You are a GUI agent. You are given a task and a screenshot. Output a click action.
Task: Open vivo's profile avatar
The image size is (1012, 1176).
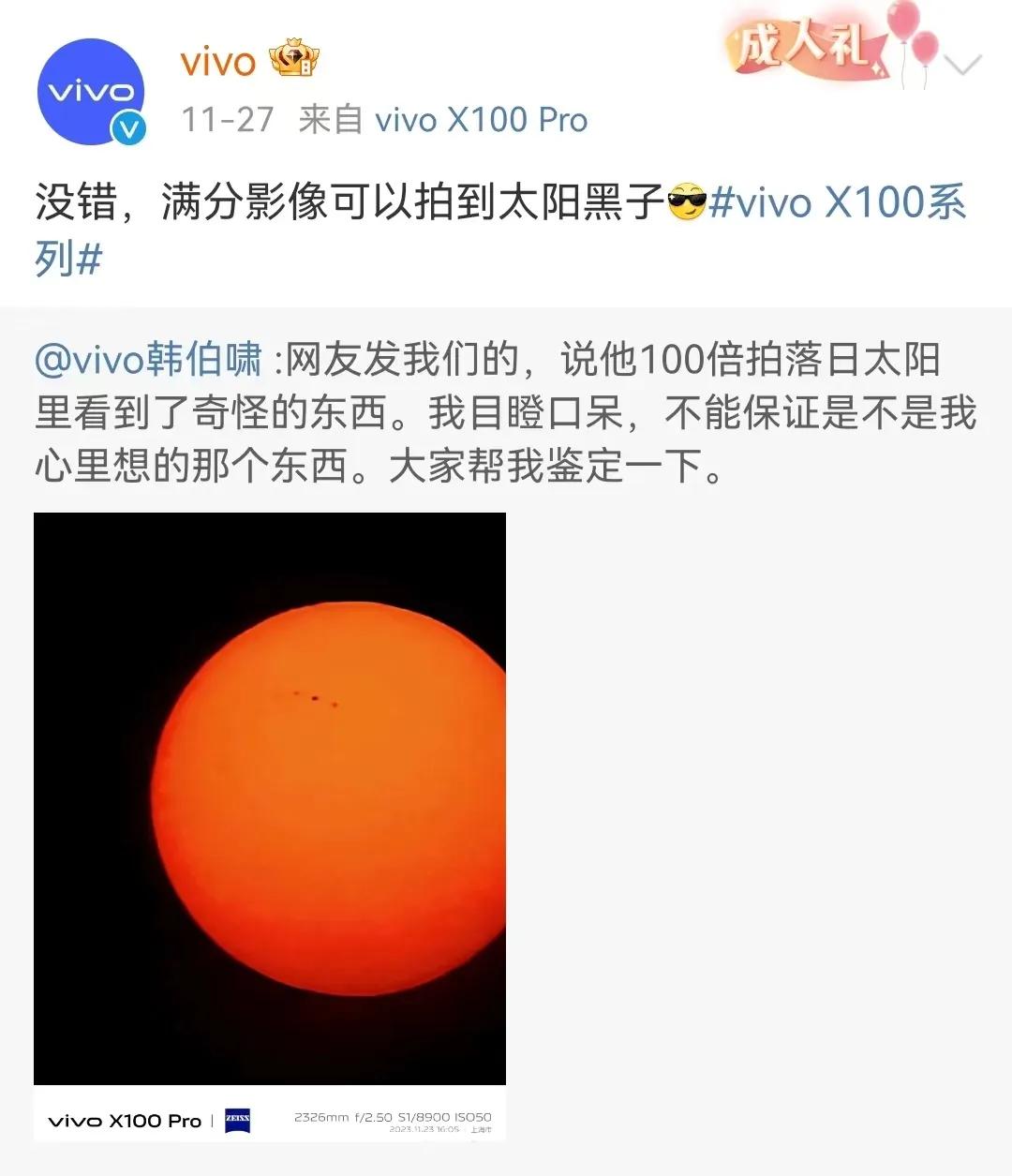pos(91,92)
